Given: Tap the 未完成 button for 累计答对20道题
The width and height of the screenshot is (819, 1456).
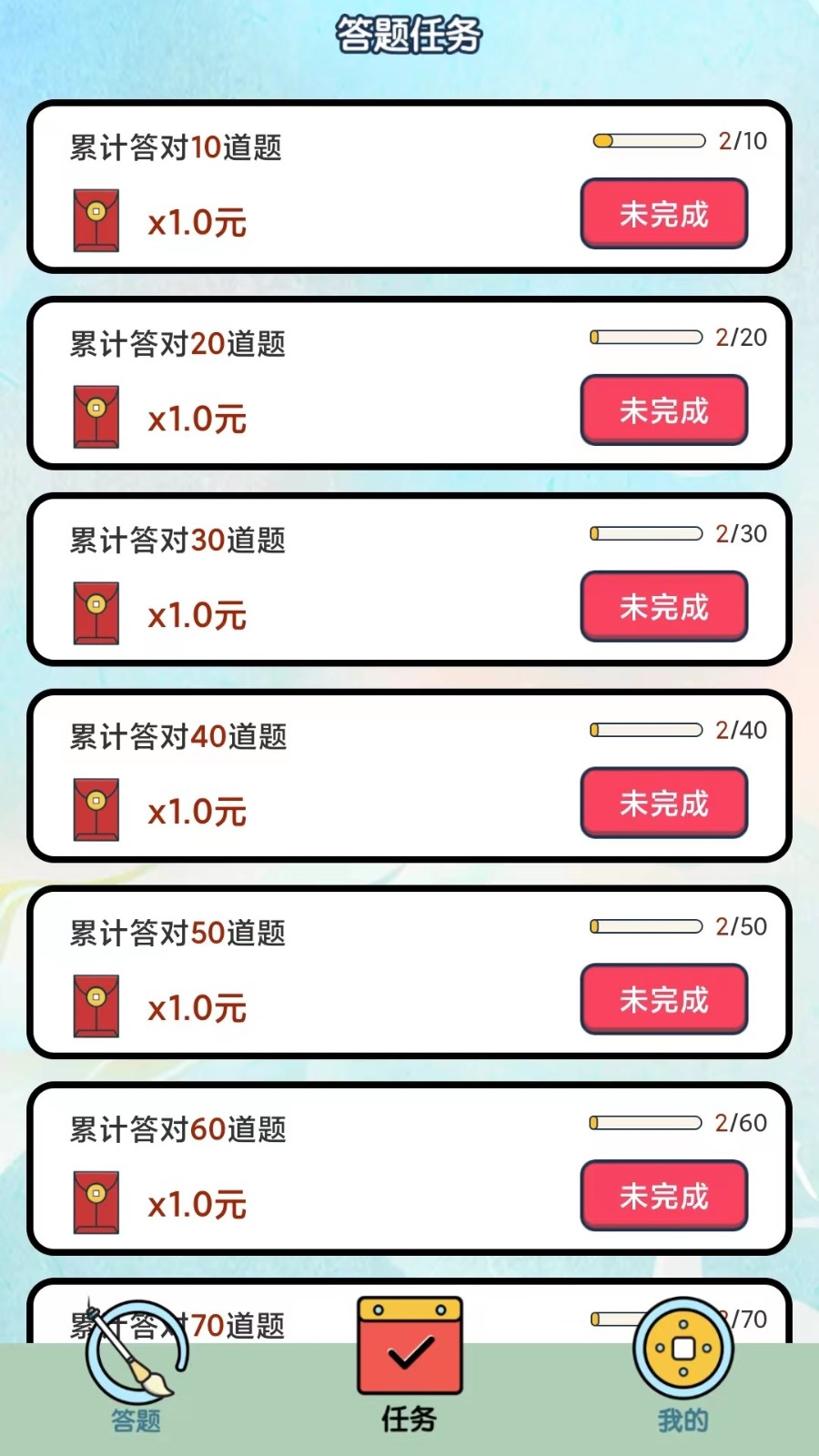Looking at the screenshot, I should coord(663,410).
